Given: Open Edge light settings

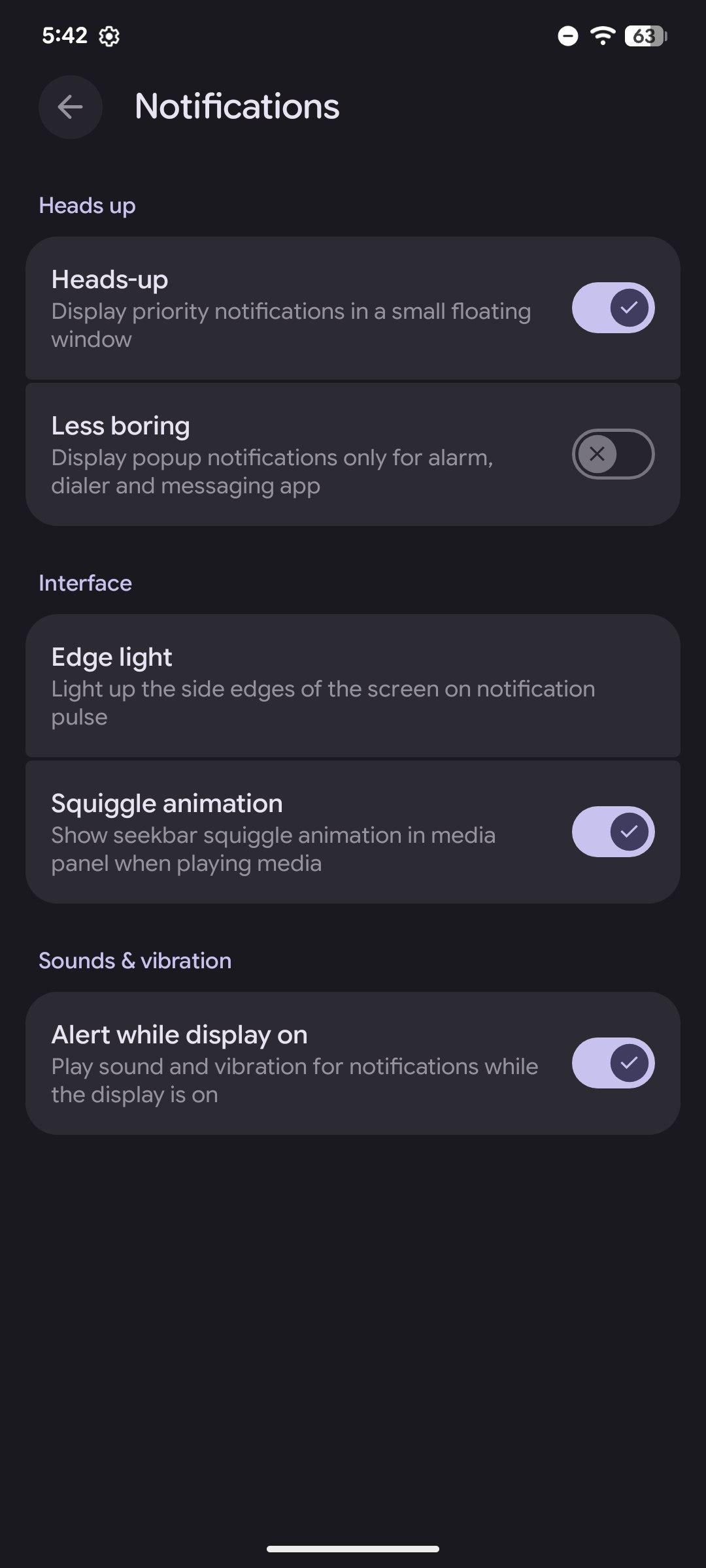Looking at the screenshot, I should click(353, 686).
